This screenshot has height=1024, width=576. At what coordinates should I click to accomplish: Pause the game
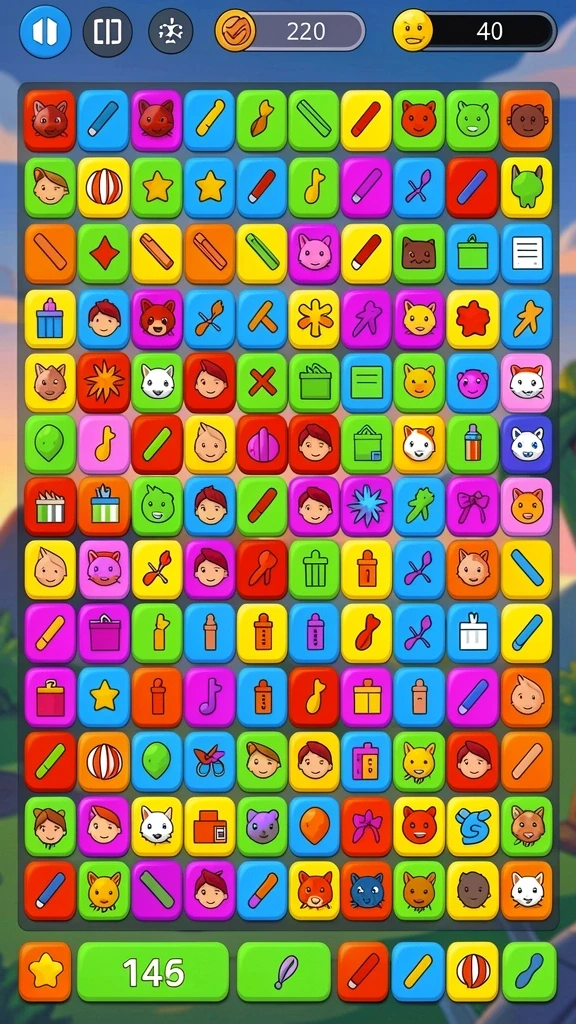(45, 31)
